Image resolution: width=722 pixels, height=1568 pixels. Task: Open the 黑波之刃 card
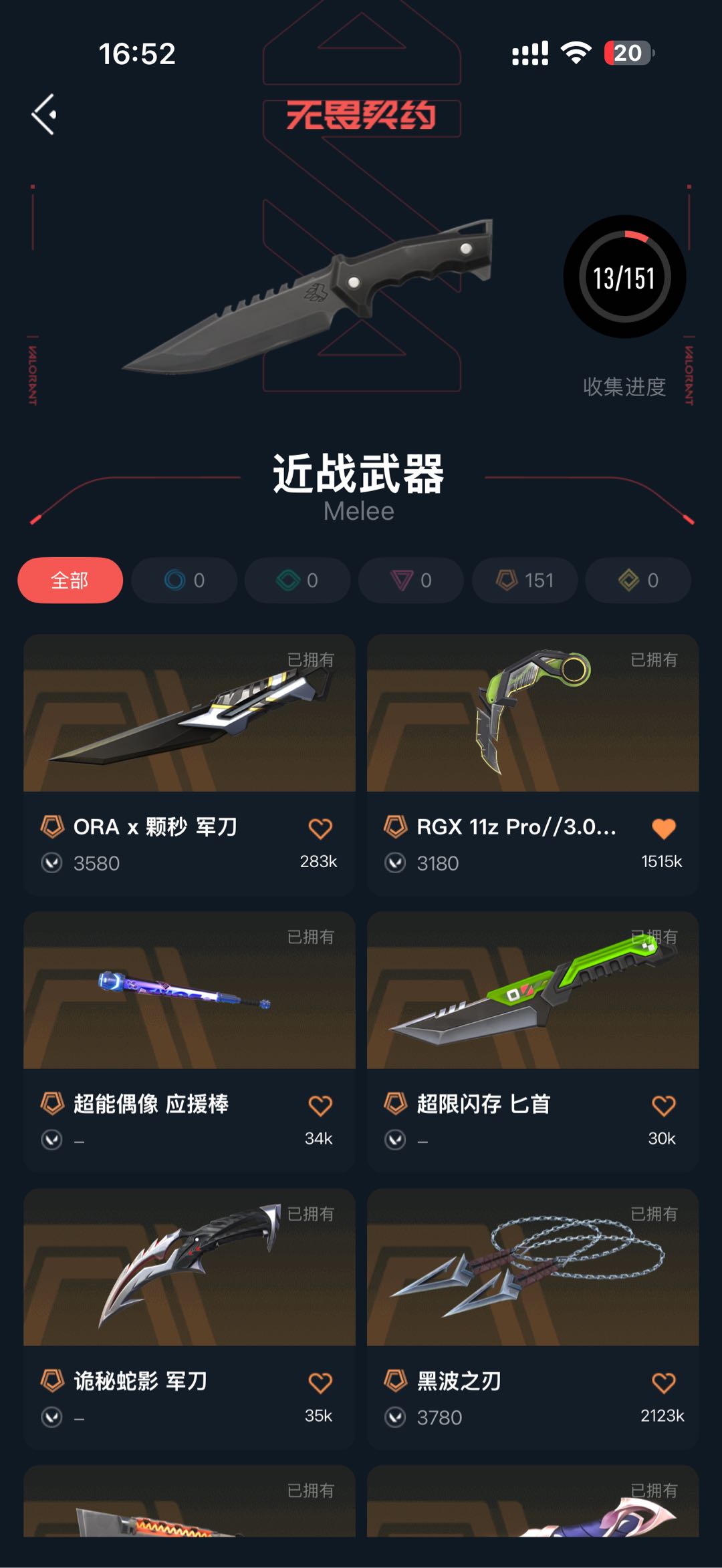point(533,1318)
